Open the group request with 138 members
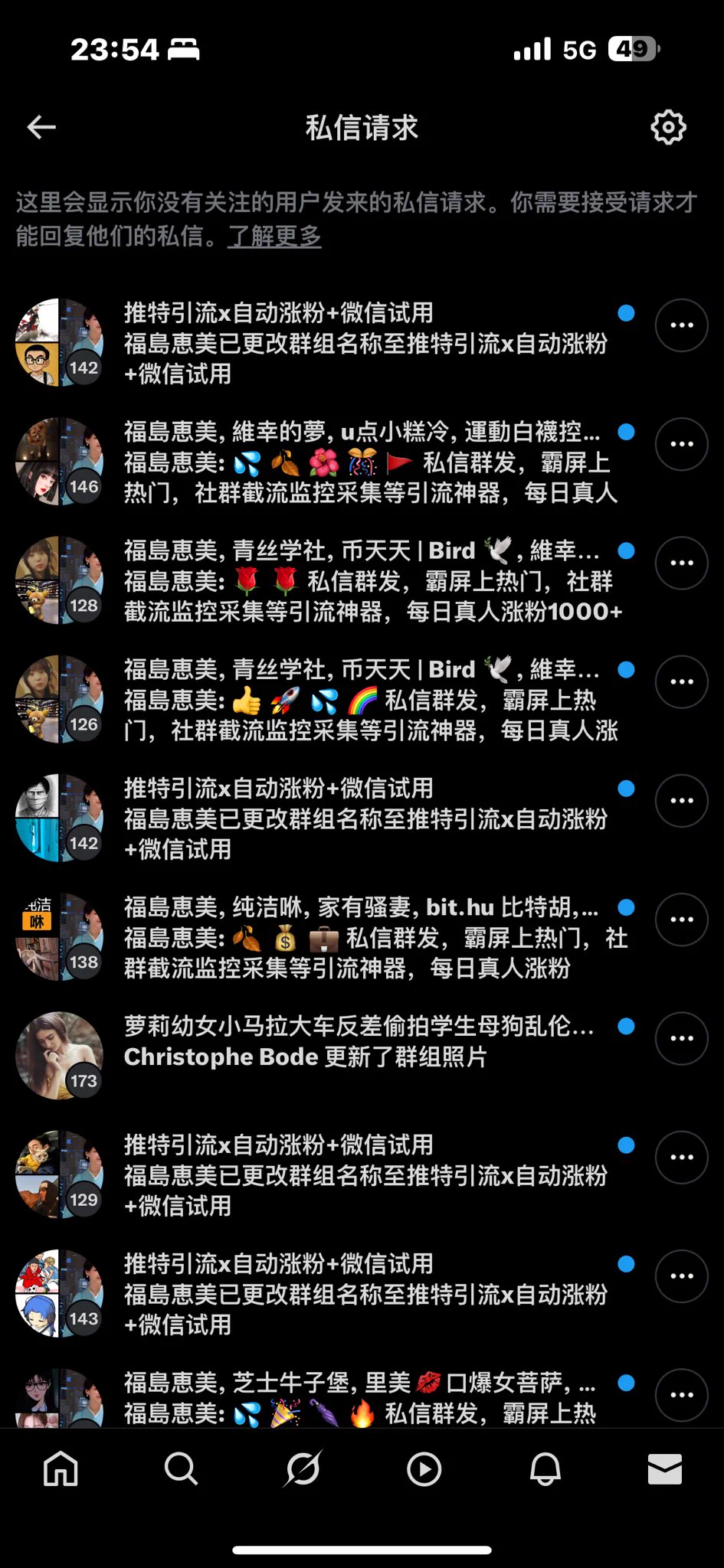This screenshot has height=1568, width=724. [368, 938]
